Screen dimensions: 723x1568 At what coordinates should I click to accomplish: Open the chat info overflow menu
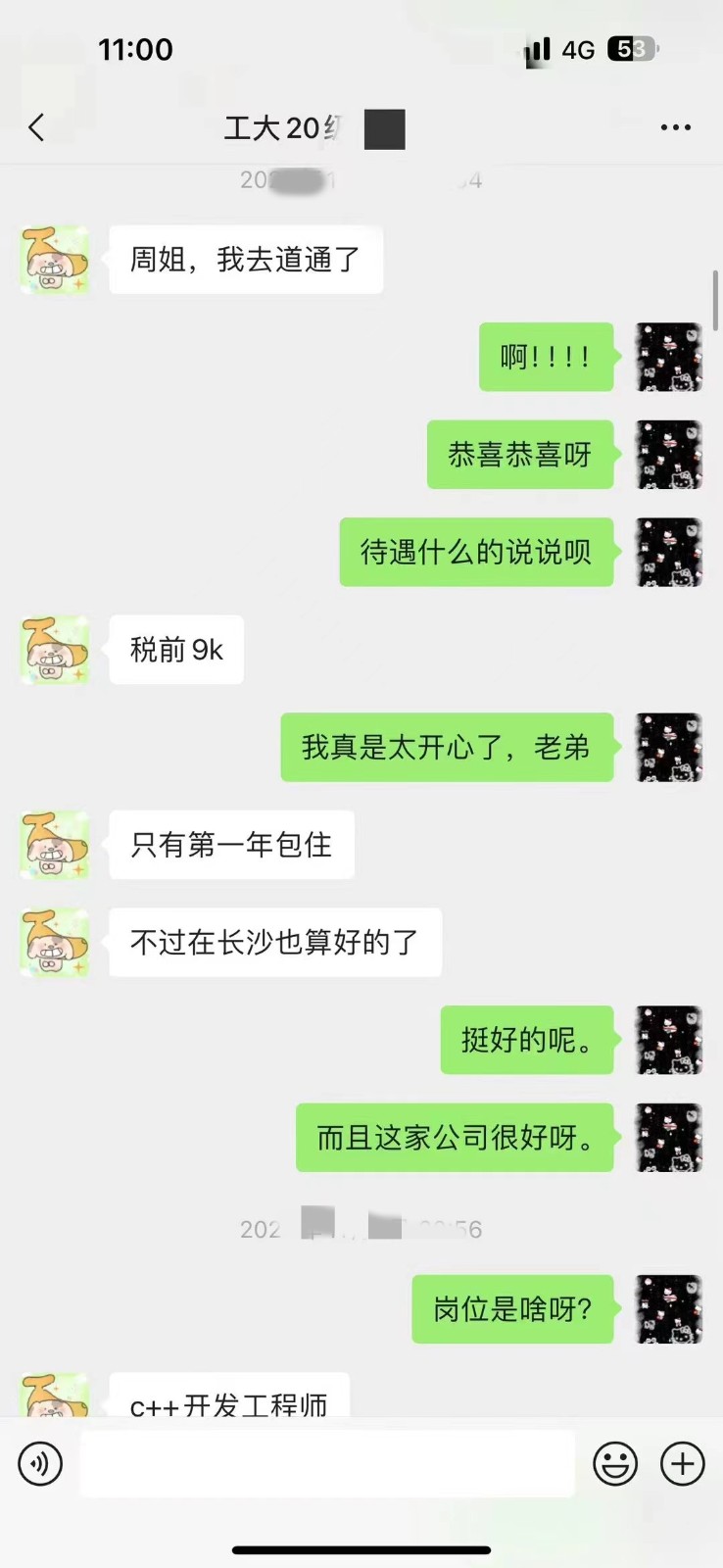[675, 127]
